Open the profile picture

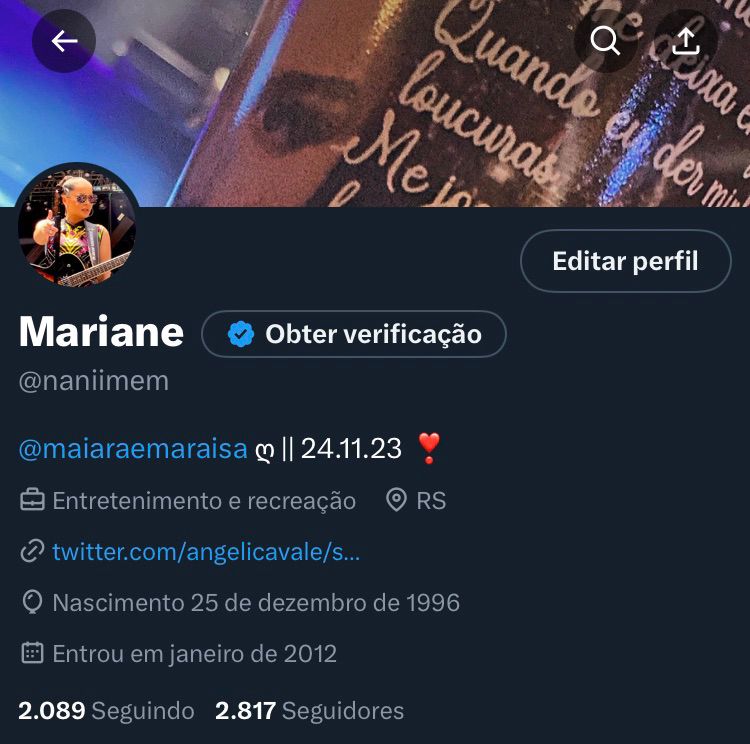coord(78,226)
